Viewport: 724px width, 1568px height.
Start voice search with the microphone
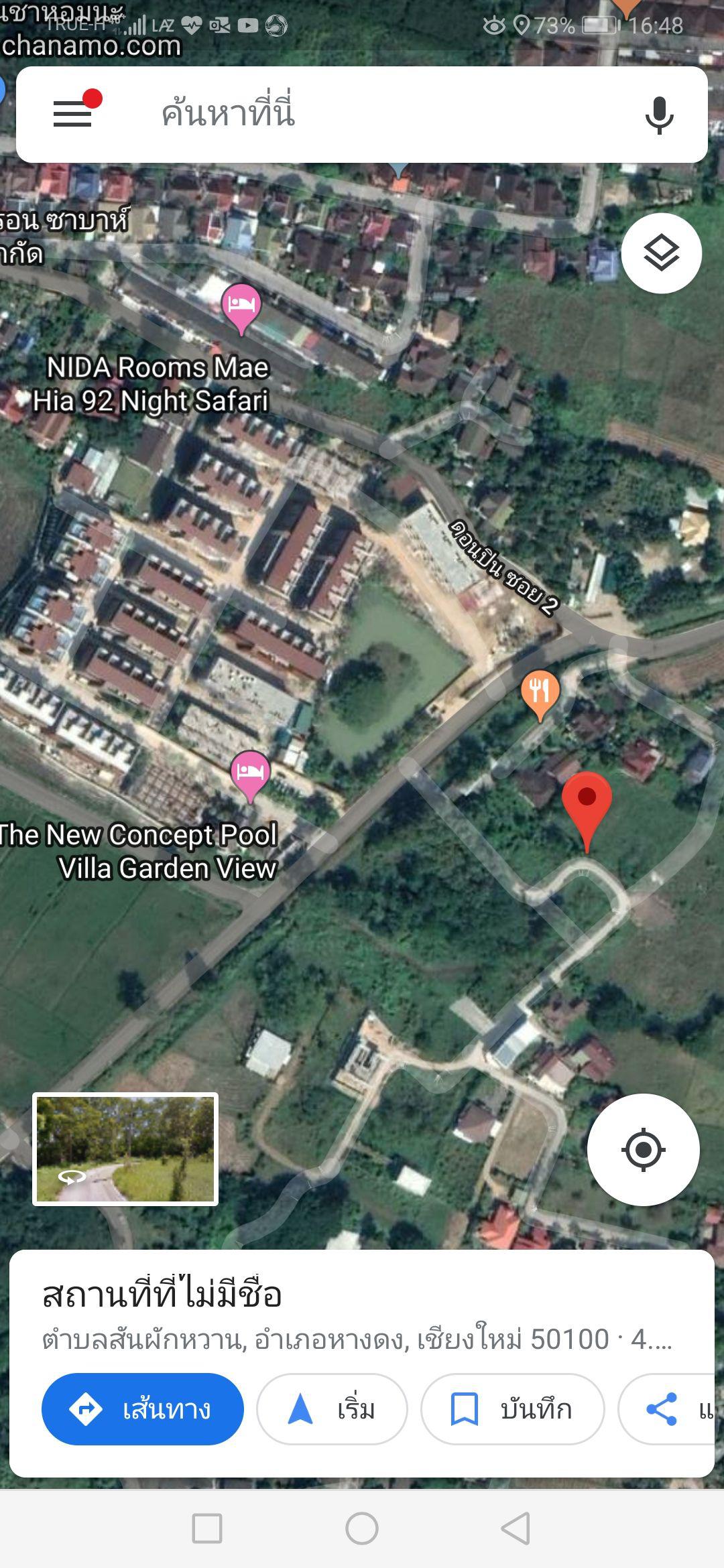tap(660, 115)
